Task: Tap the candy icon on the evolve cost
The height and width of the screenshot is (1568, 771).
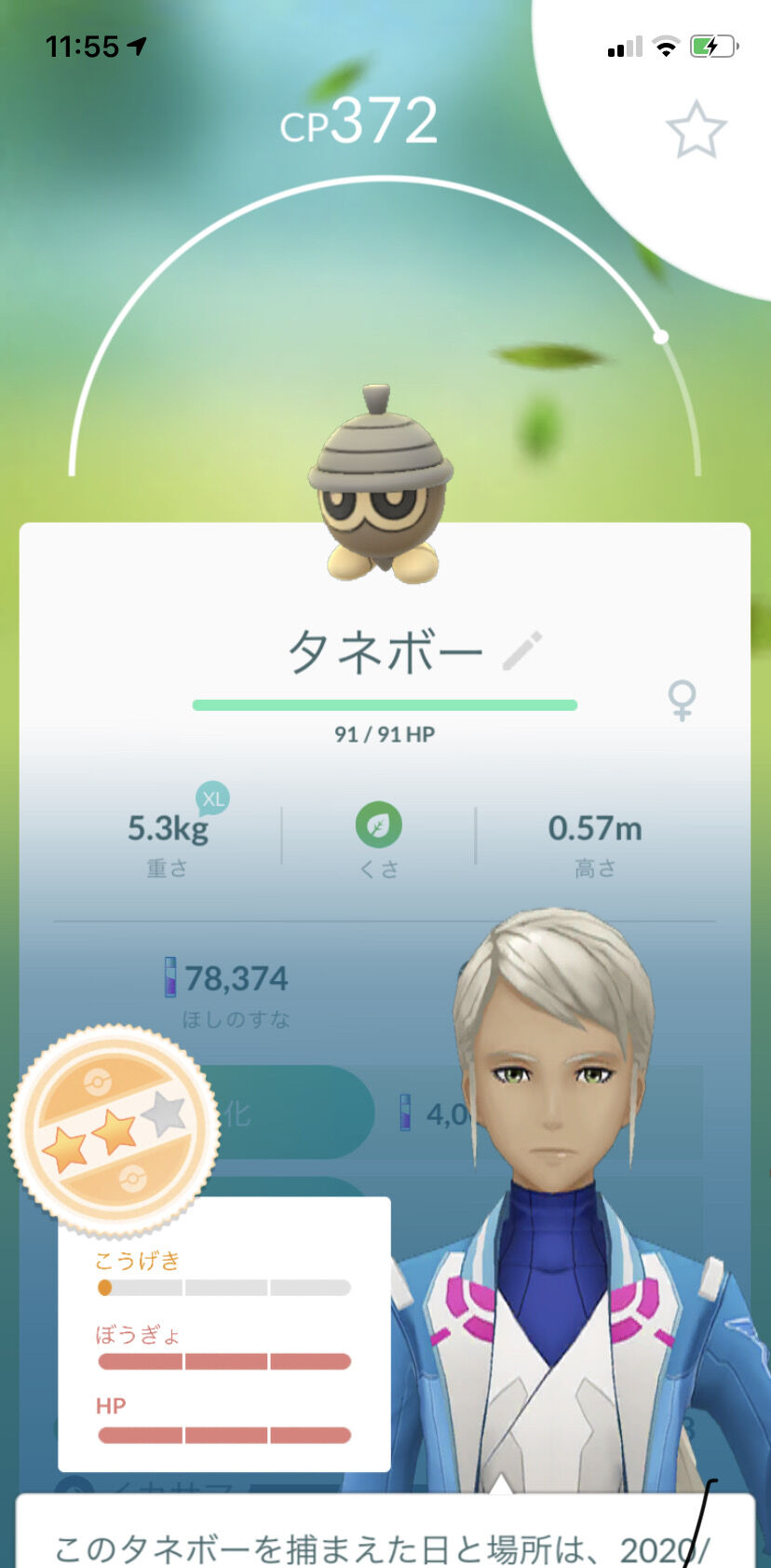Action: pos(405,1111)
